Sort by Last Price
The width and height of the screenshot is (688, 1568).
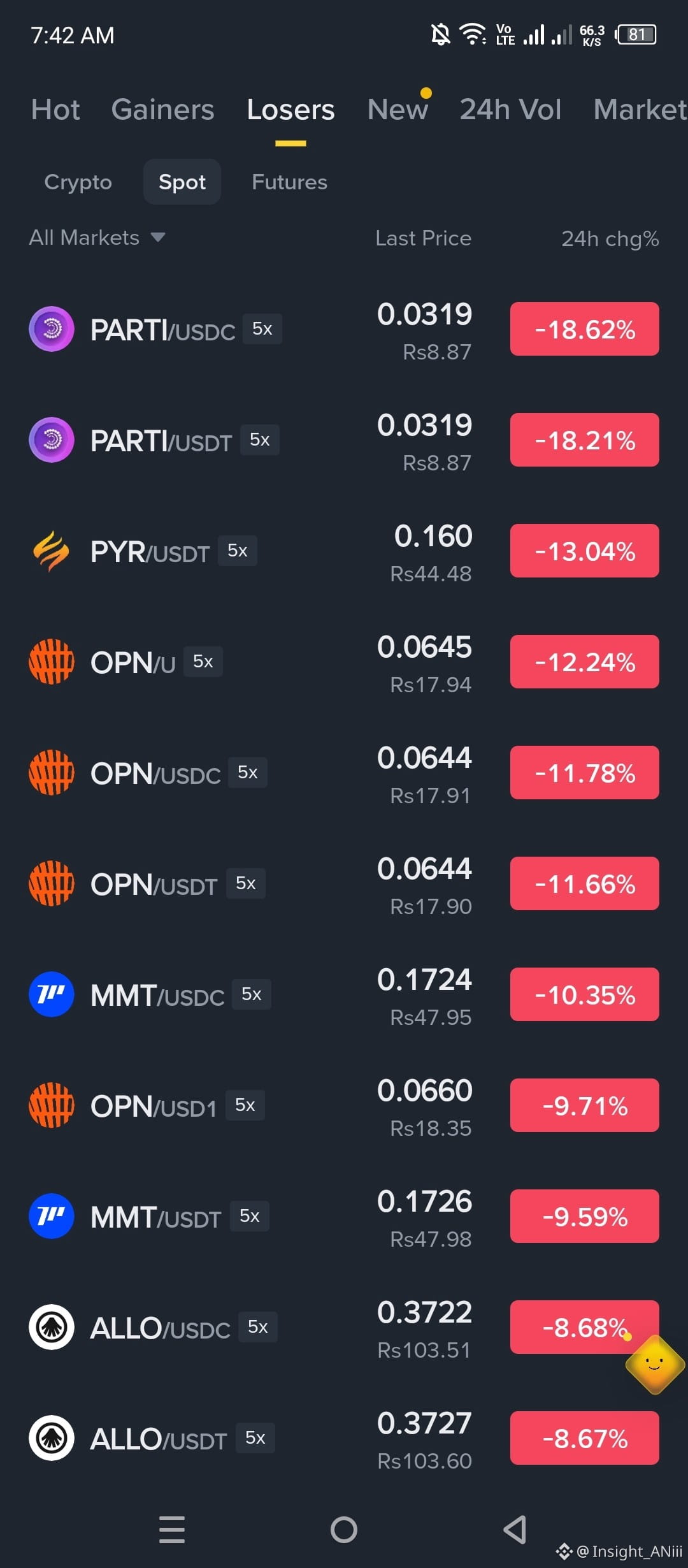423,238
